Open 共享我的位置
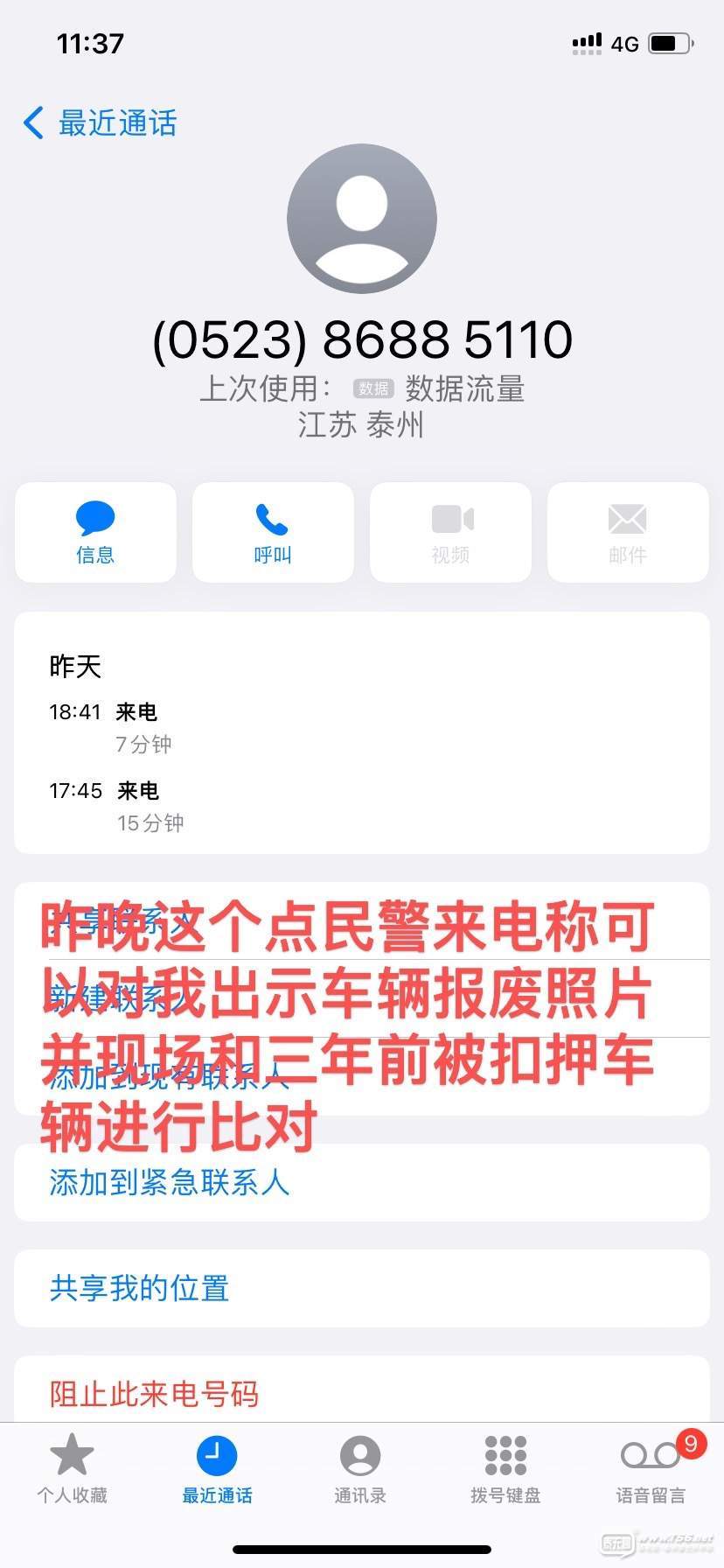The height and width of the screenshot is (1568, 724). 362,1288
